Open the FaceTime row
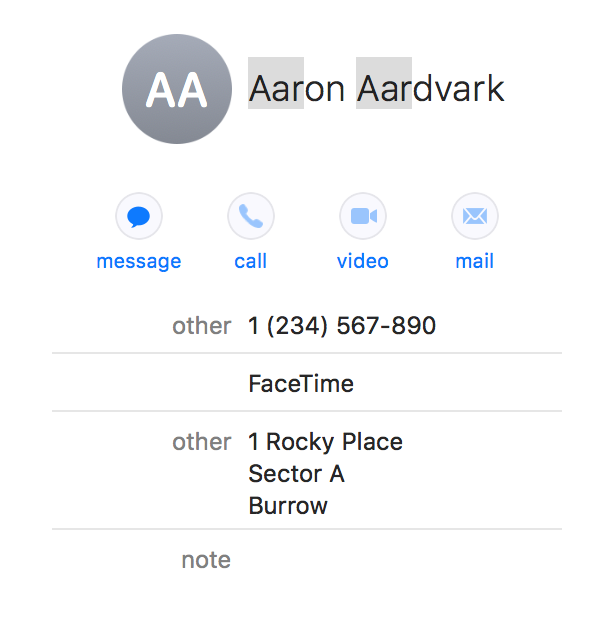 [301, 384]
